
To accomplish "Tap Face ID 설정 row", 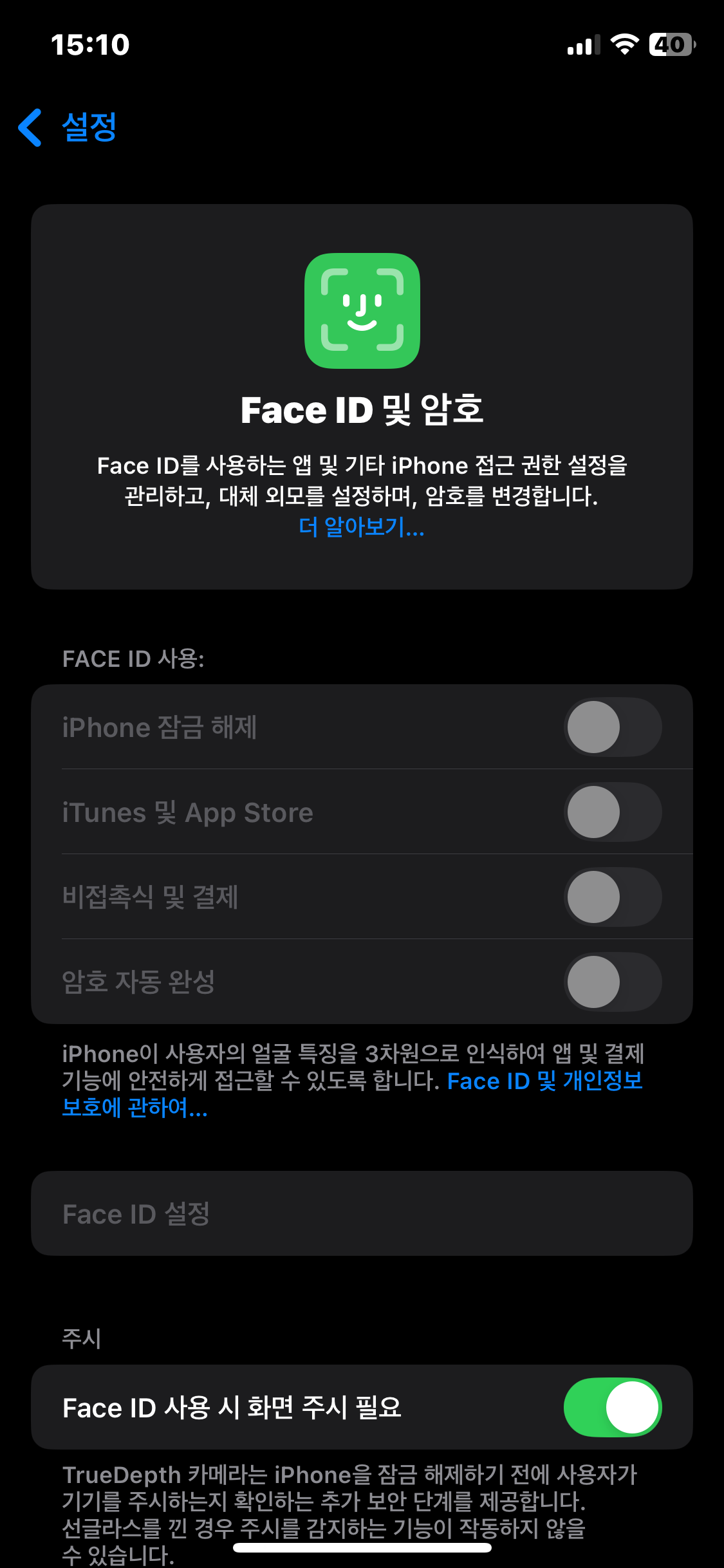I will [362, 1214].
